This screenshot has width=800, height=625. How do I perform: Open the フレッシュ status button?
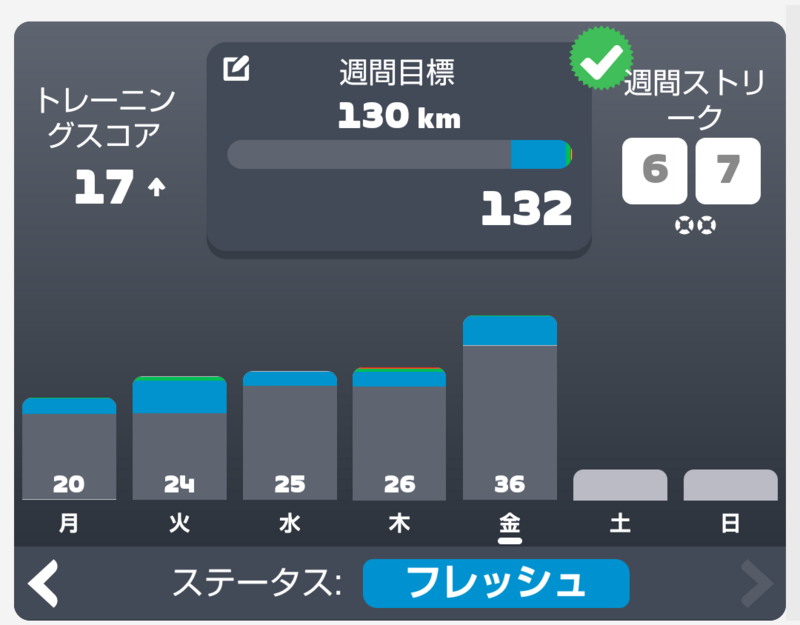click(x=495, y=584)
